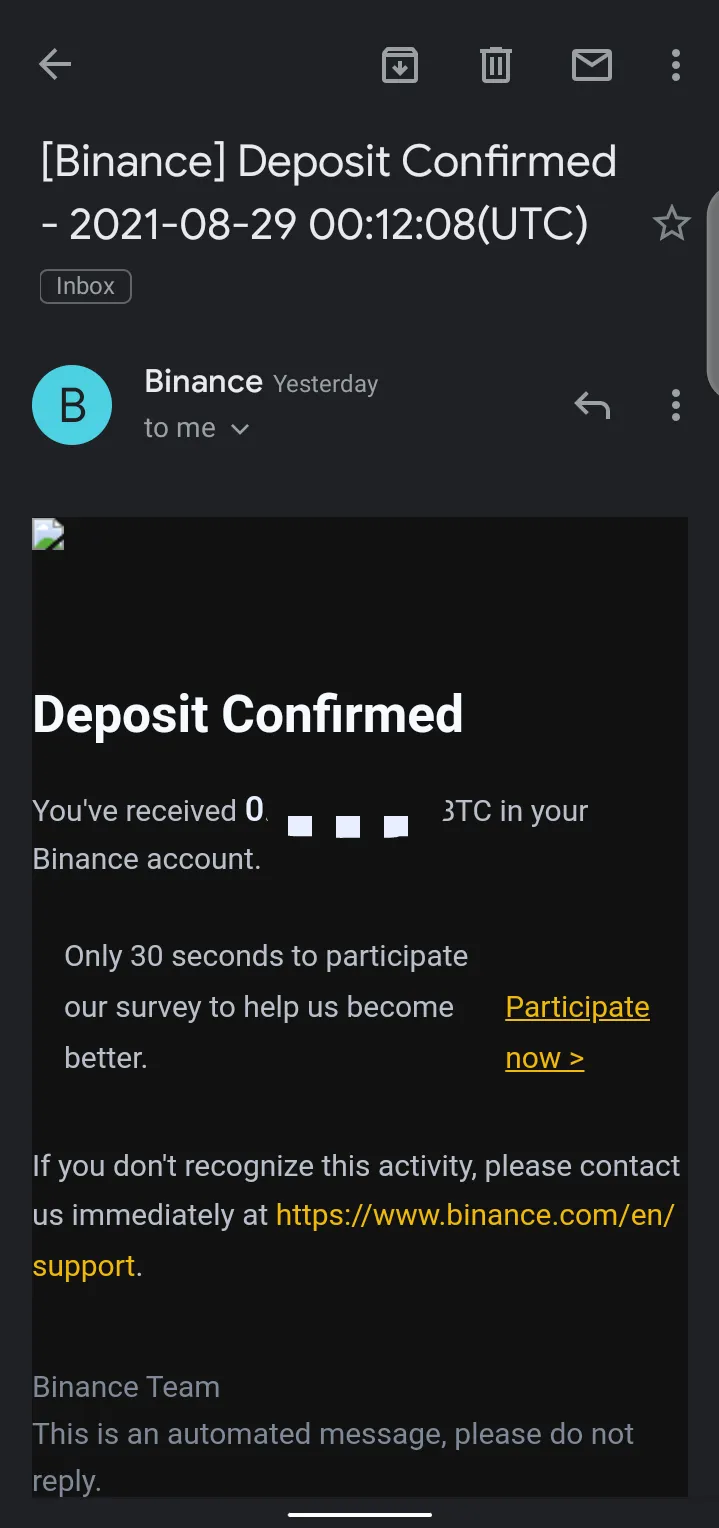Go back to the inbox list
The height and width of the screenshot is (1528, 719).
click(55, 66)
